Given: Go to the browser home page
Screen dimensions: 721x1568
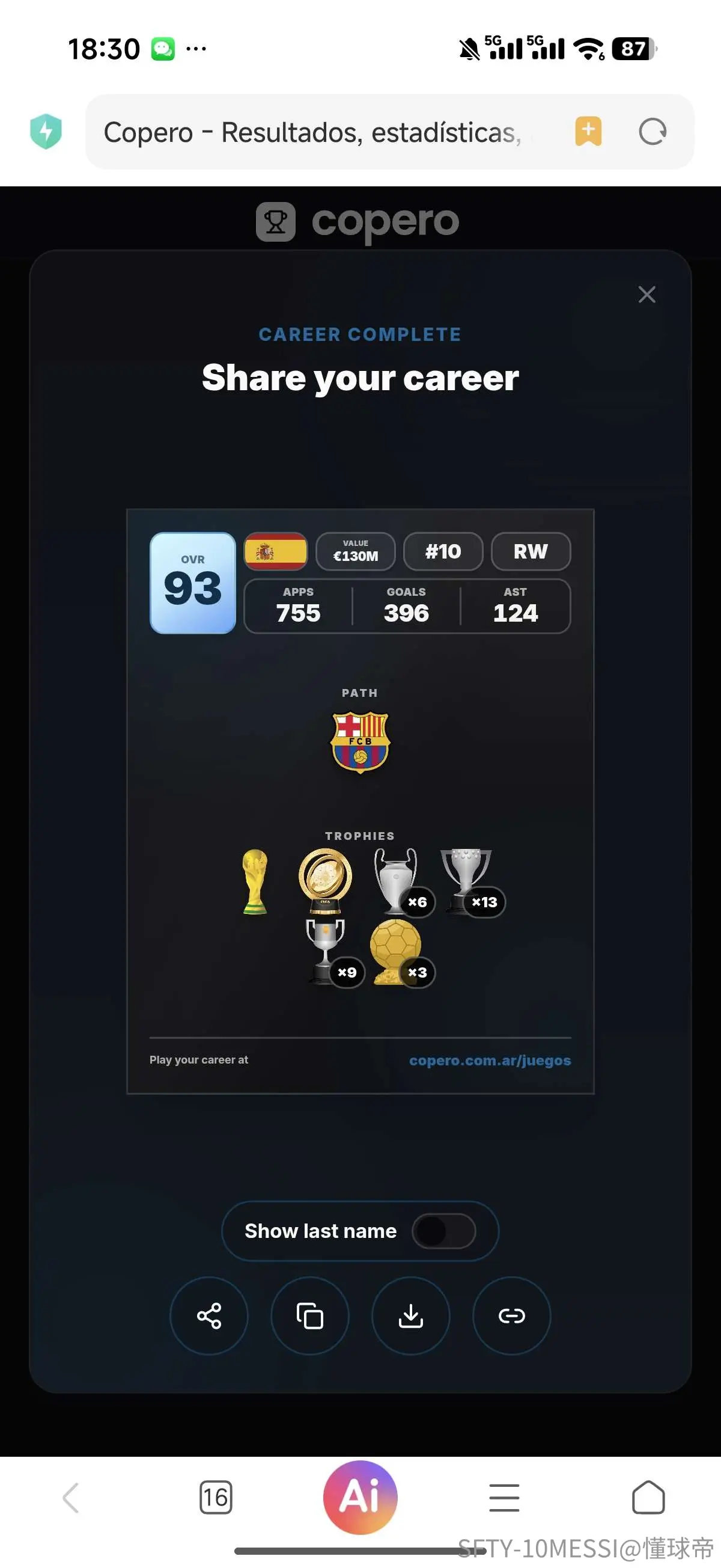Looking at the screenshot, I should tap(648, 1498).
